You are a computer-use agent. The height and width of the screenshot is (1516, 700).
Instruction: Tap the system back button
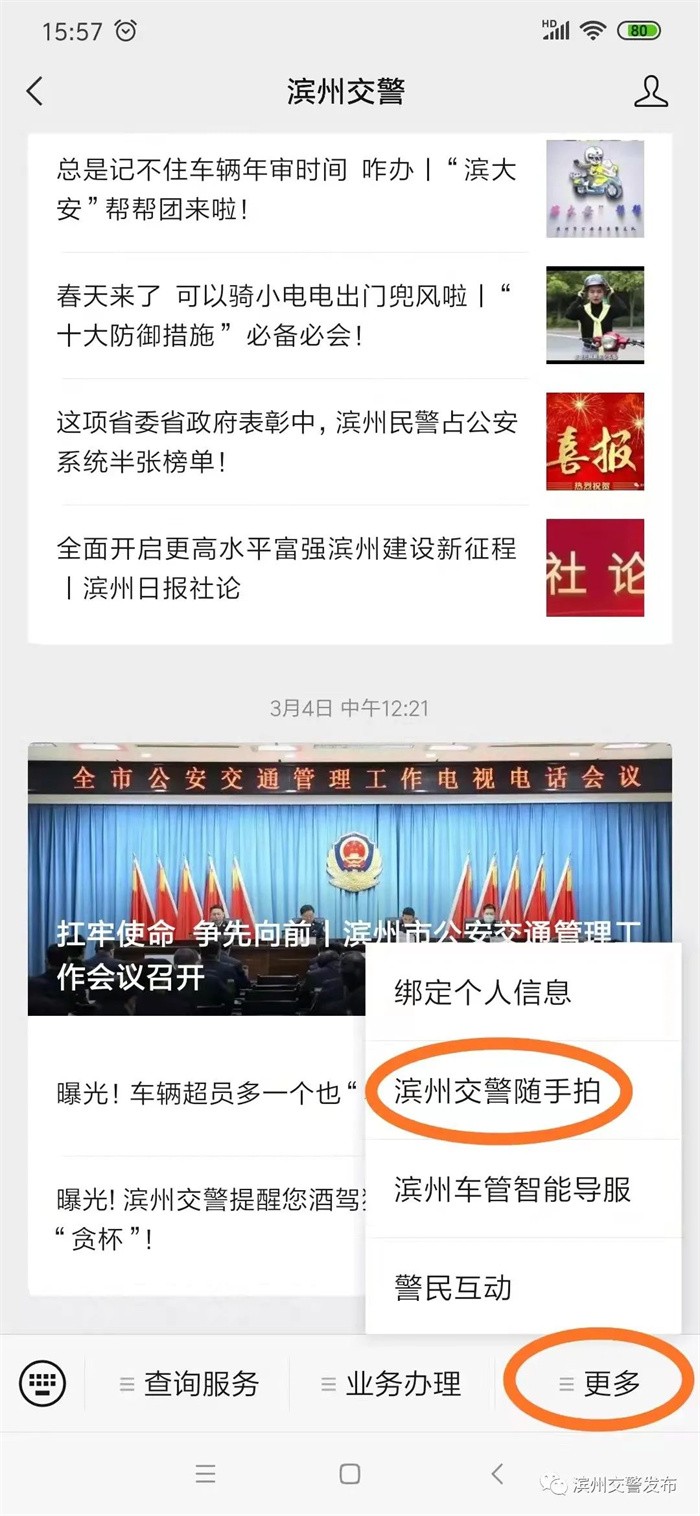pyautogui.click(x=497, y=1473)
